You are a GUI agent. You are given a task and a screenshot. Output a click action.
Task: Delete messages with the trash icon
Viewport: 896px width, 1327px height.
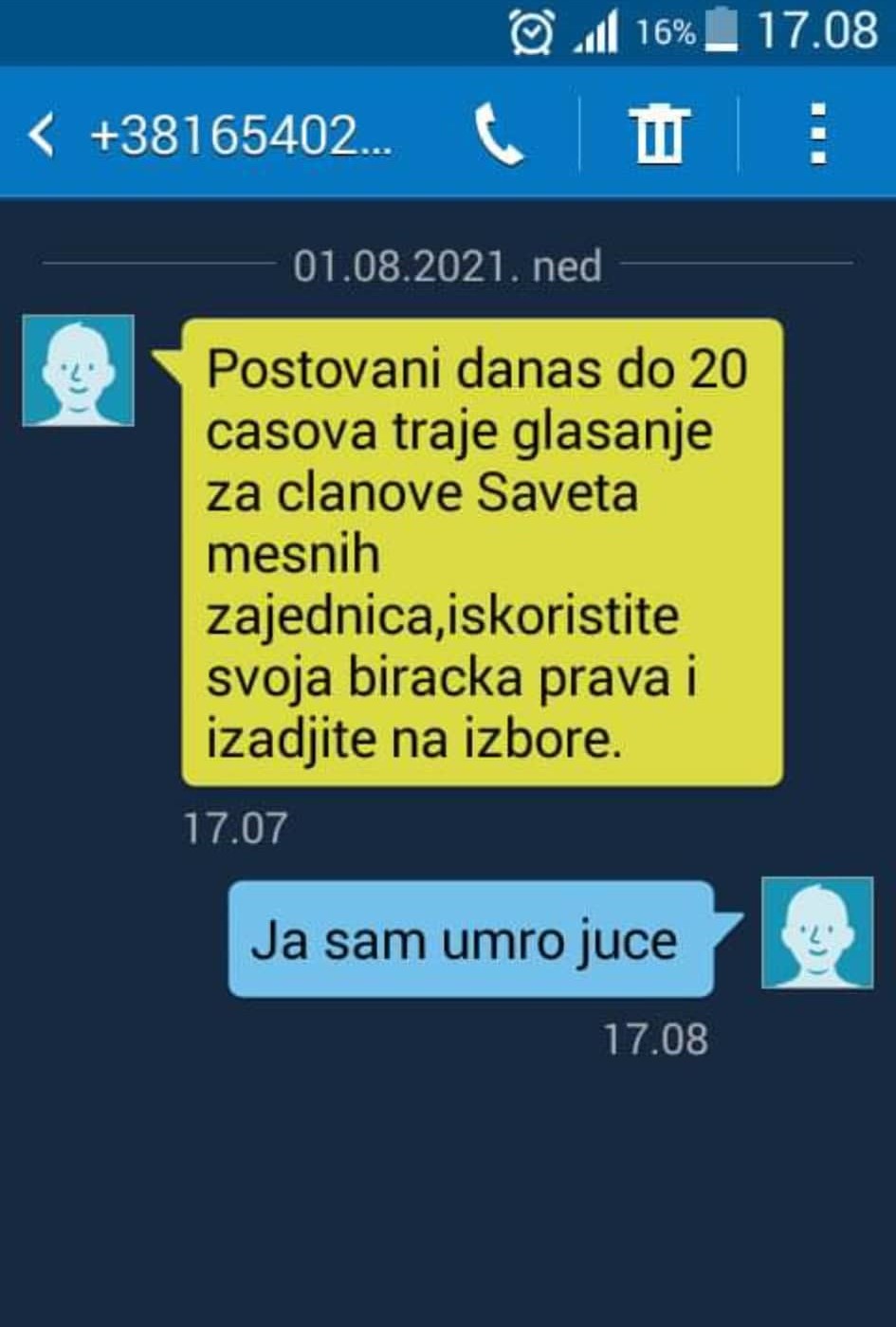point(659,135)
